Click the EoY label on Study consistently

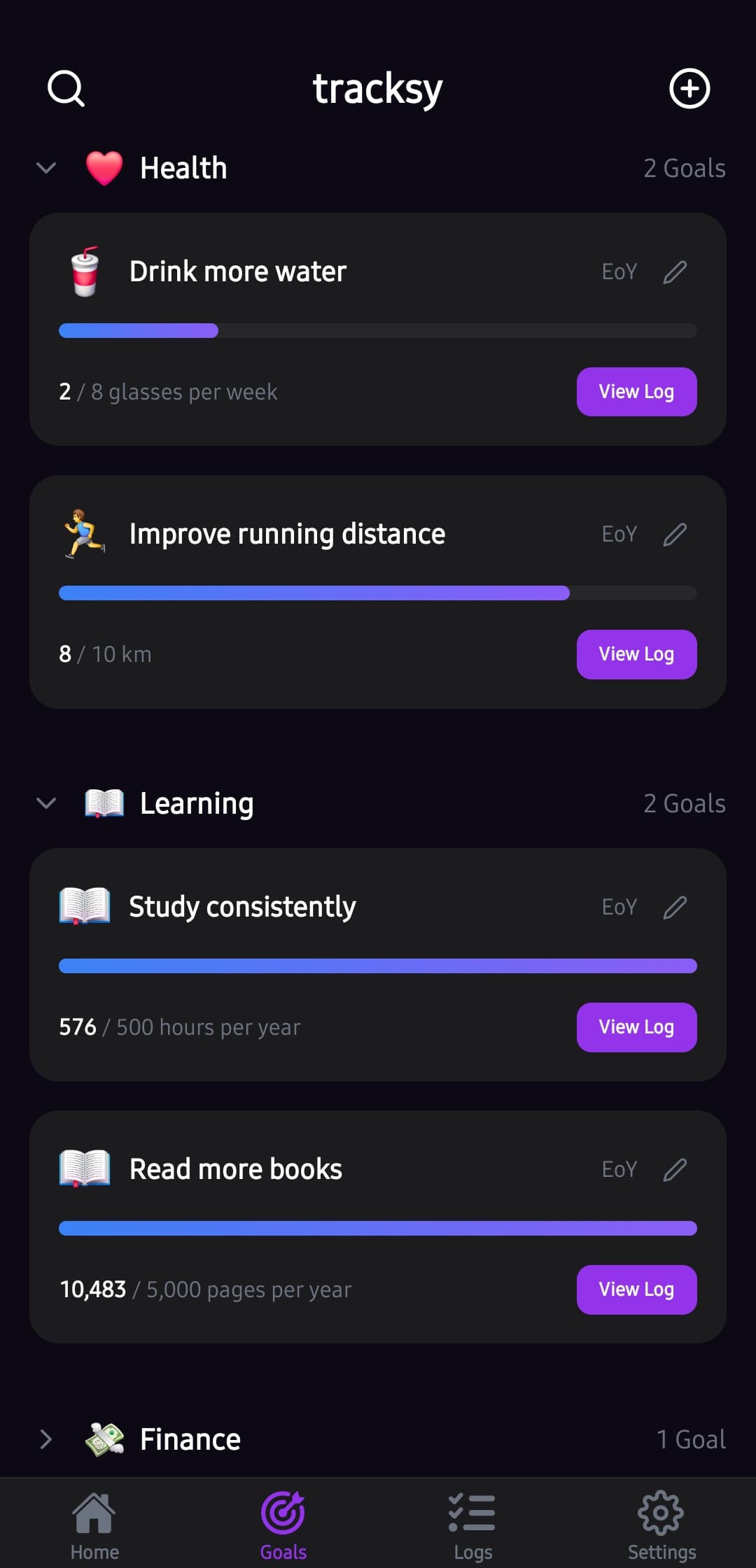coord(619,907)
